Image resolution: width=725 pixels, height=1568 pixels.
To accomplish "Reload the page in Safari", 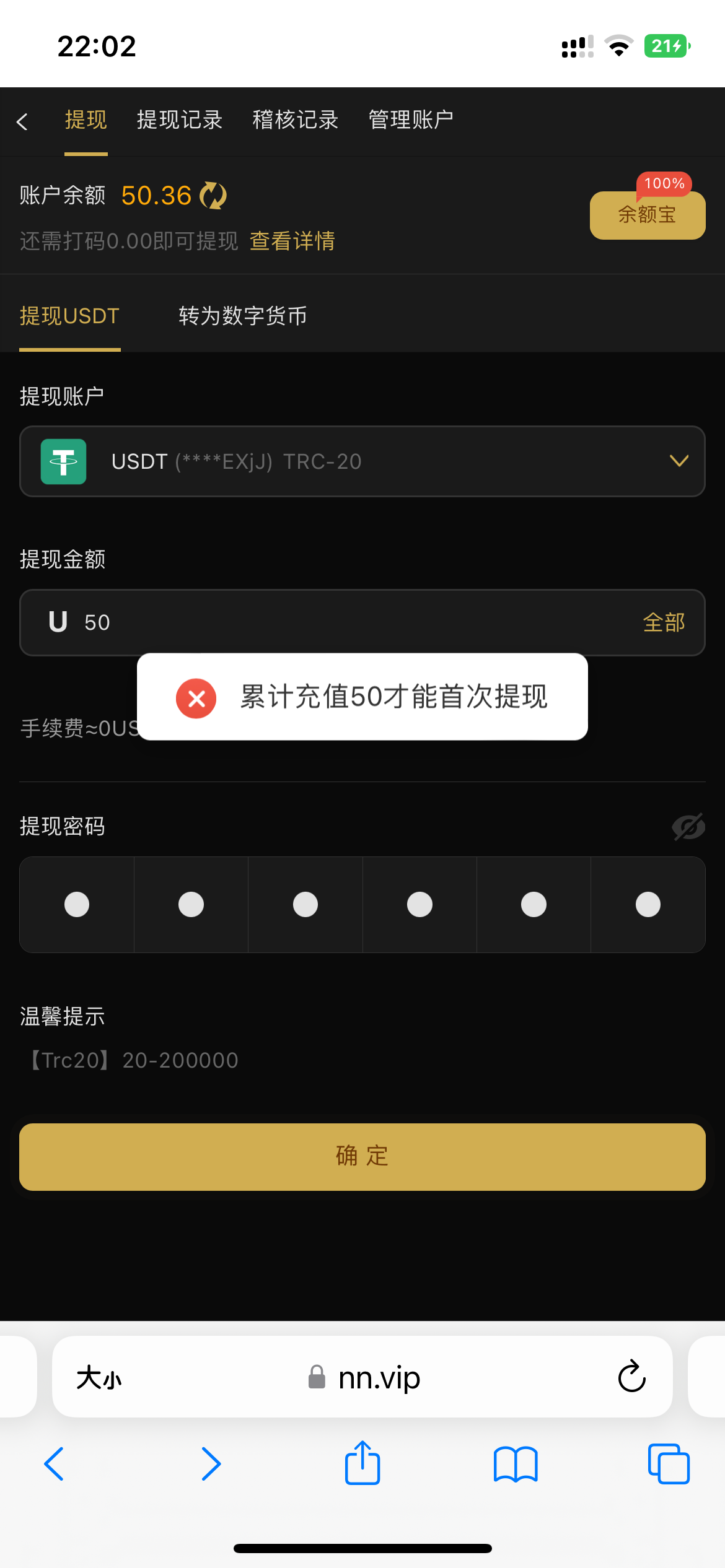I will pyautogui.click(x=631, y=1377).
